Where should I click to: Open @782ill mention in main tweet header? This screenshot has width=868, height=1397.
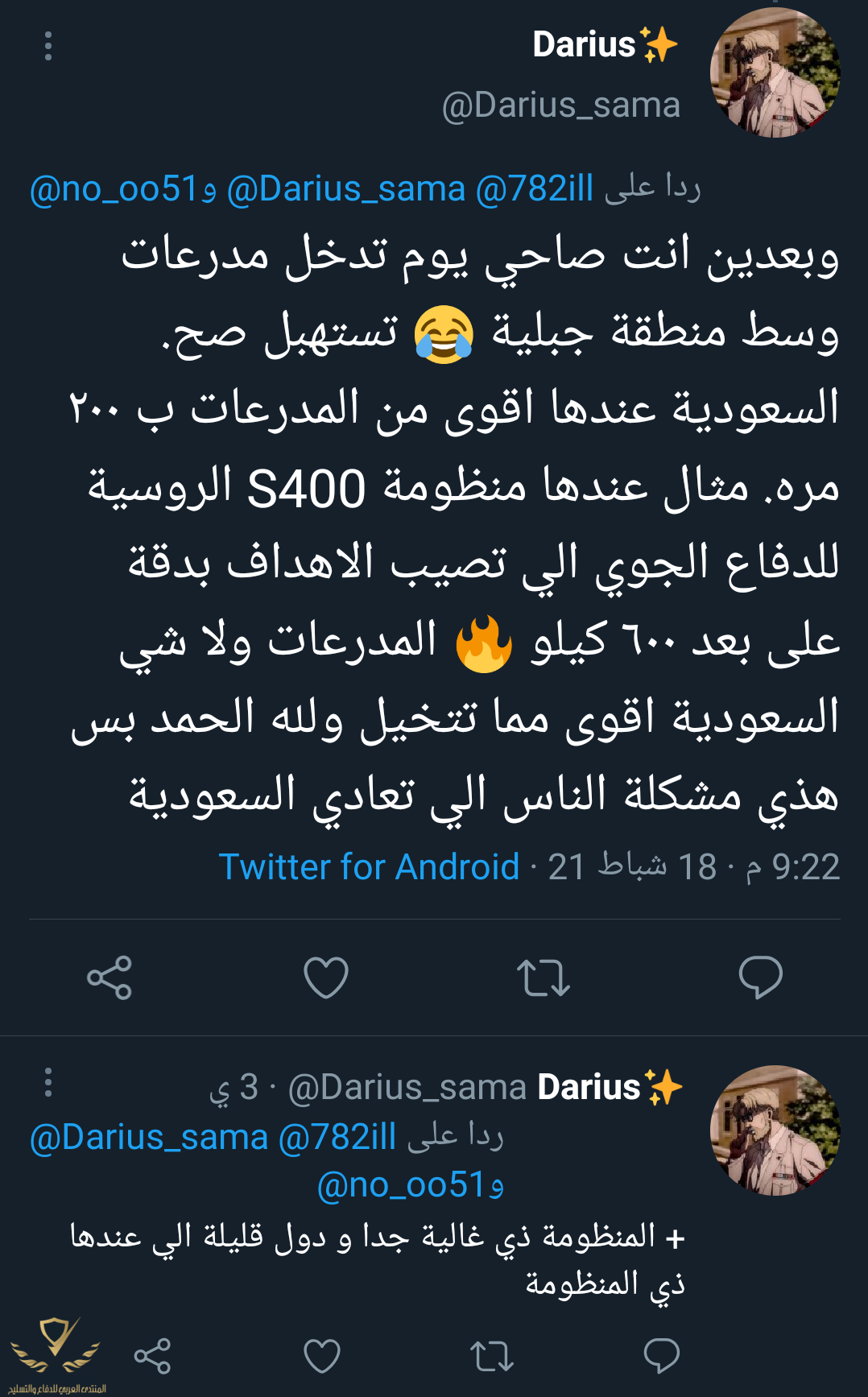click(x=535, y=189)
